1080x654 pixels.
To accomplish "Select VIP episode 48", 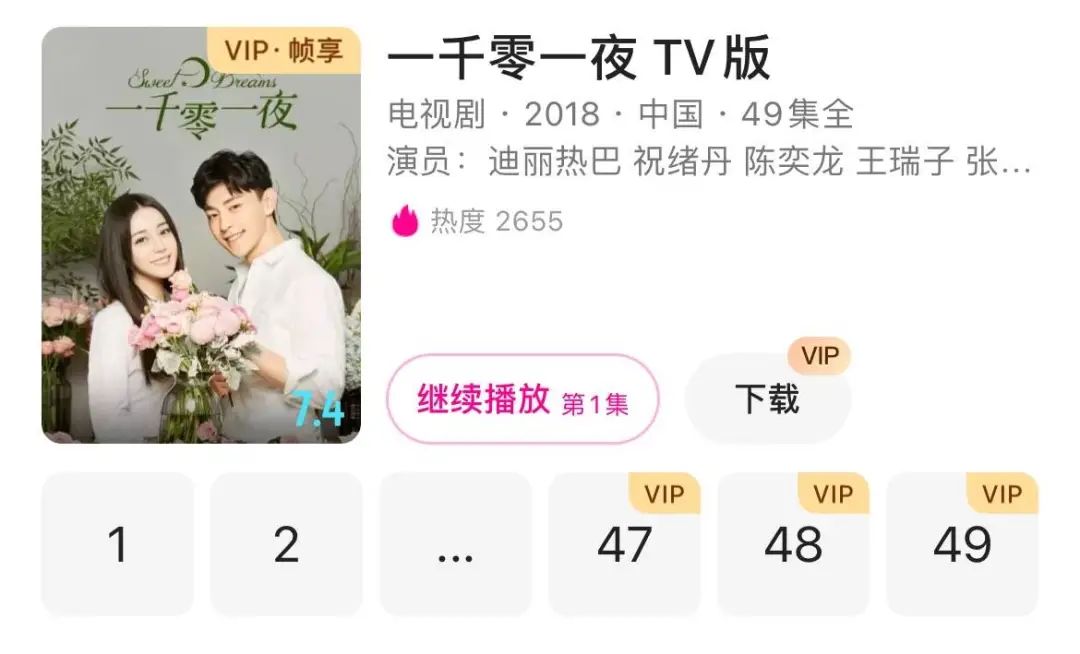I will 793,545.
